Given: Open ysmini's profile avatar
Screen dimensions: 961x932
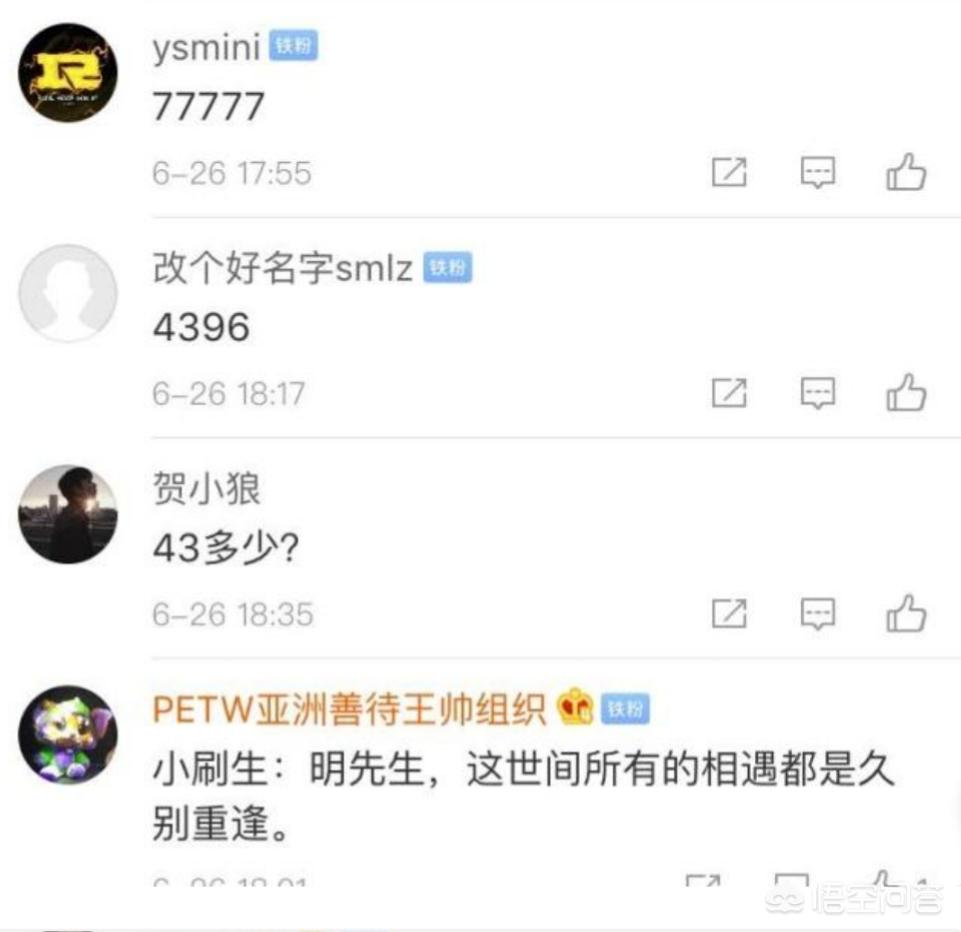Looking at the screenshot, I should [68, 74].
